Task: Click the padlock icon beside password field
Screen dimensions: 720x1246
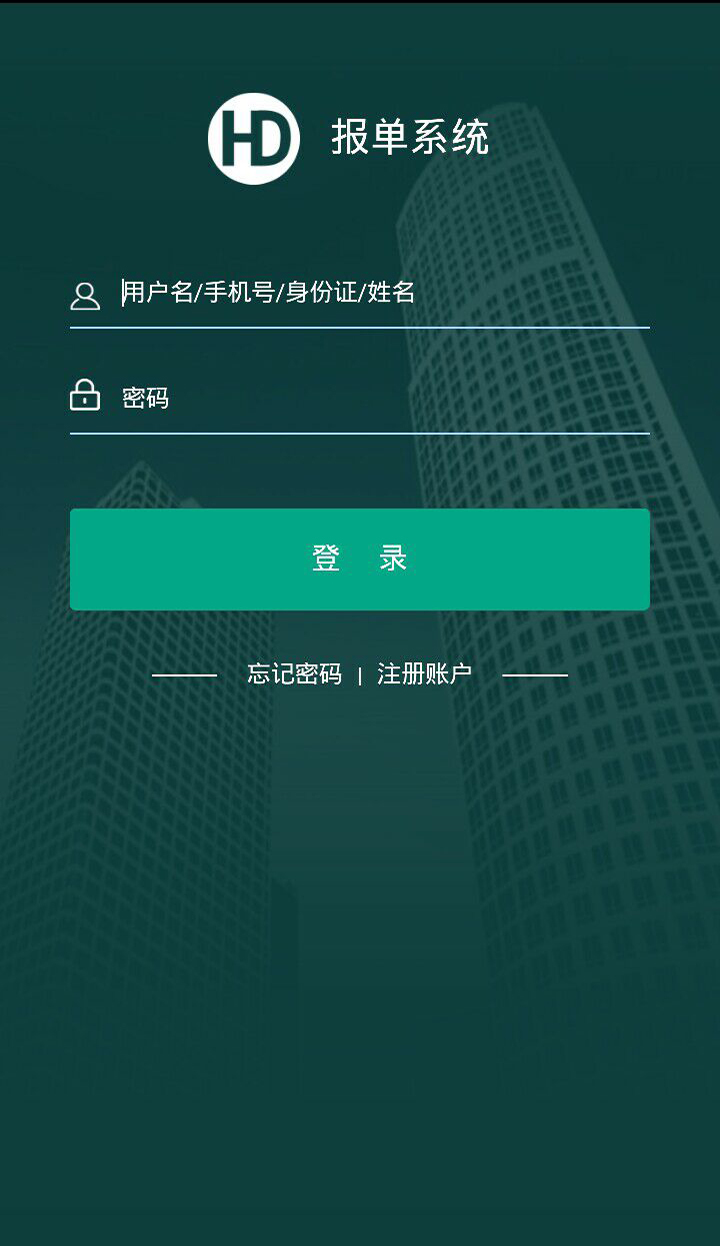Action: click(x=86, y=396)
